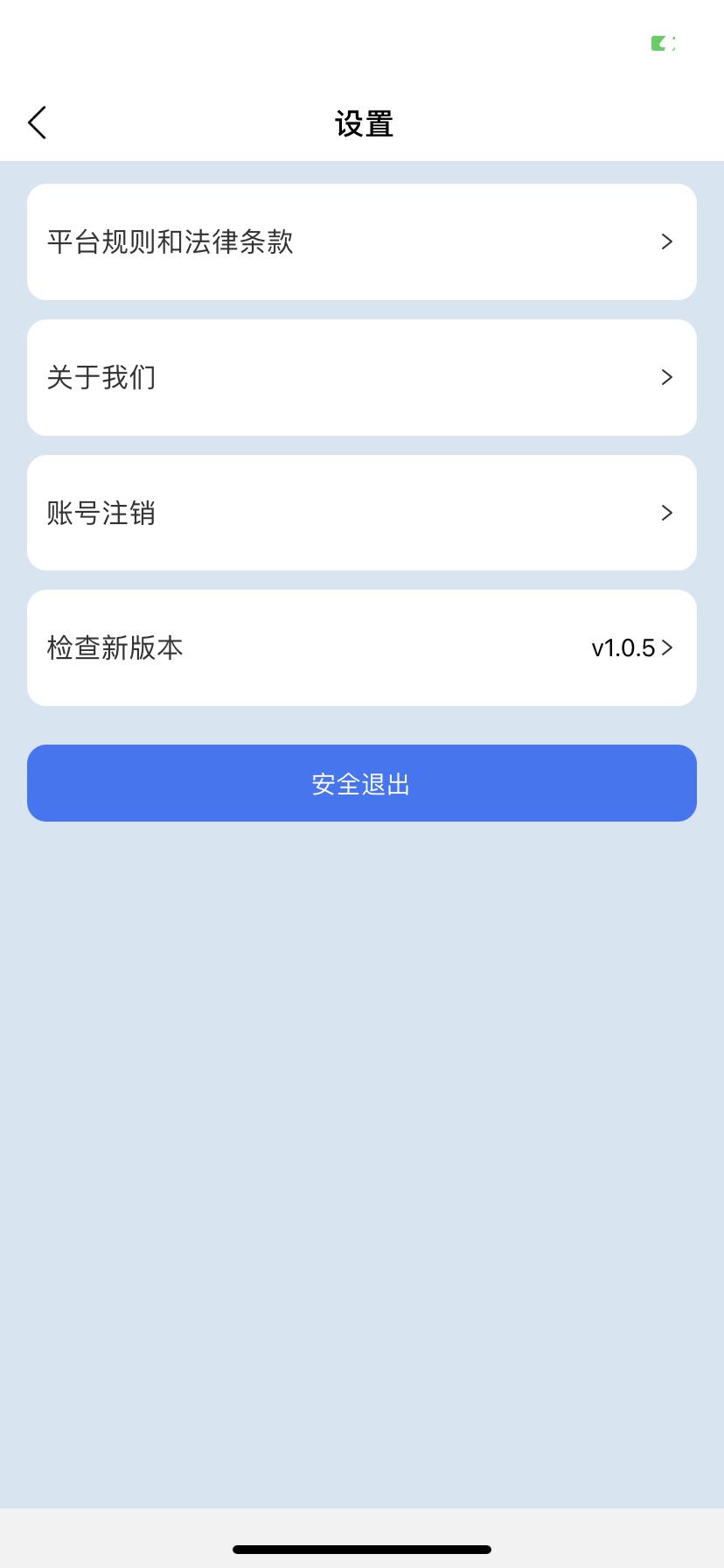The image size is (724, 1568).
Task: Tap the blue logout button labeled 安全退出
Action: (362, 783)
